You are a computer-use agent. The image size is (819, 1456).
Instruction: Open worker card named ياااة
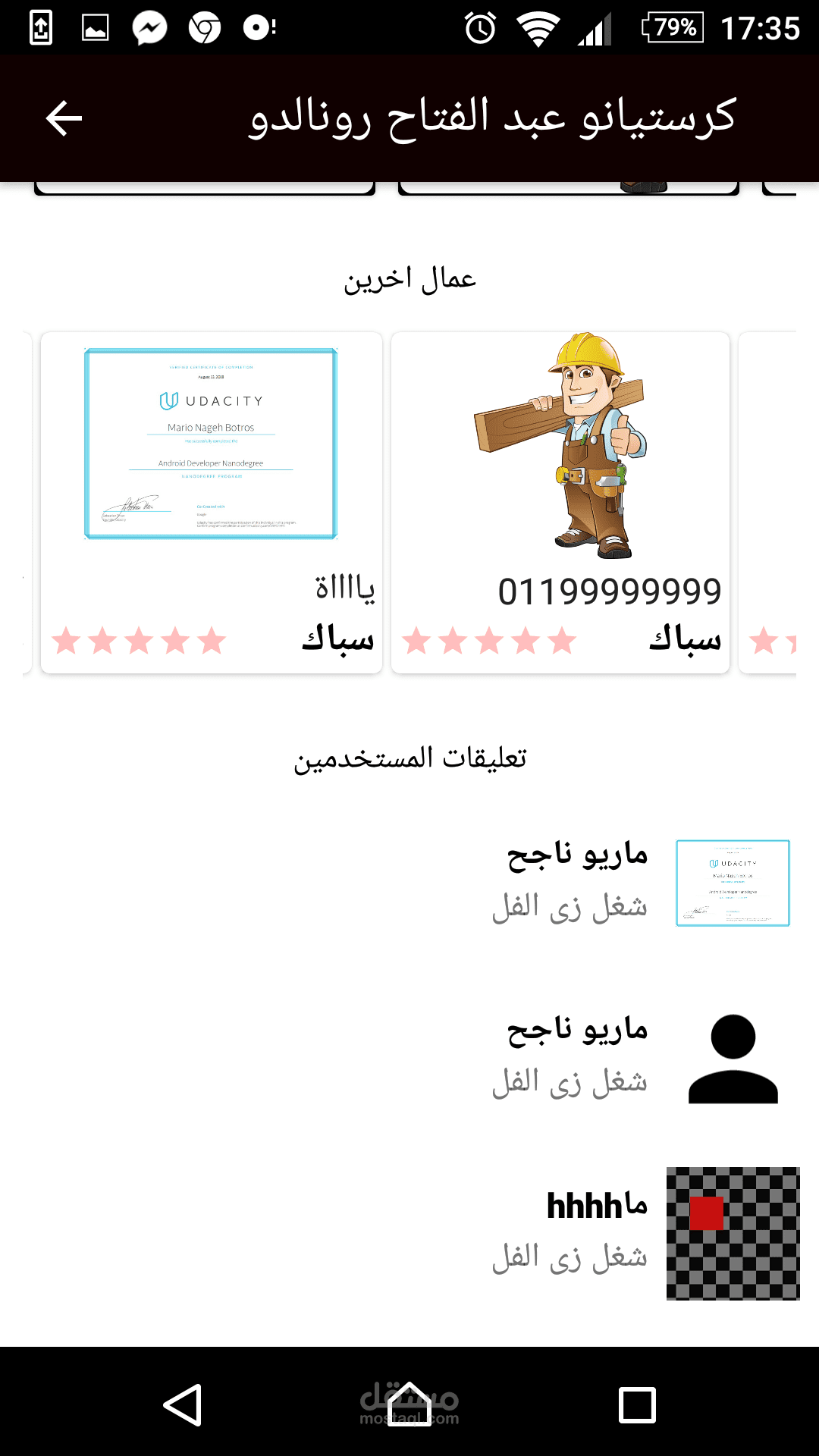[x=212, y=502]
